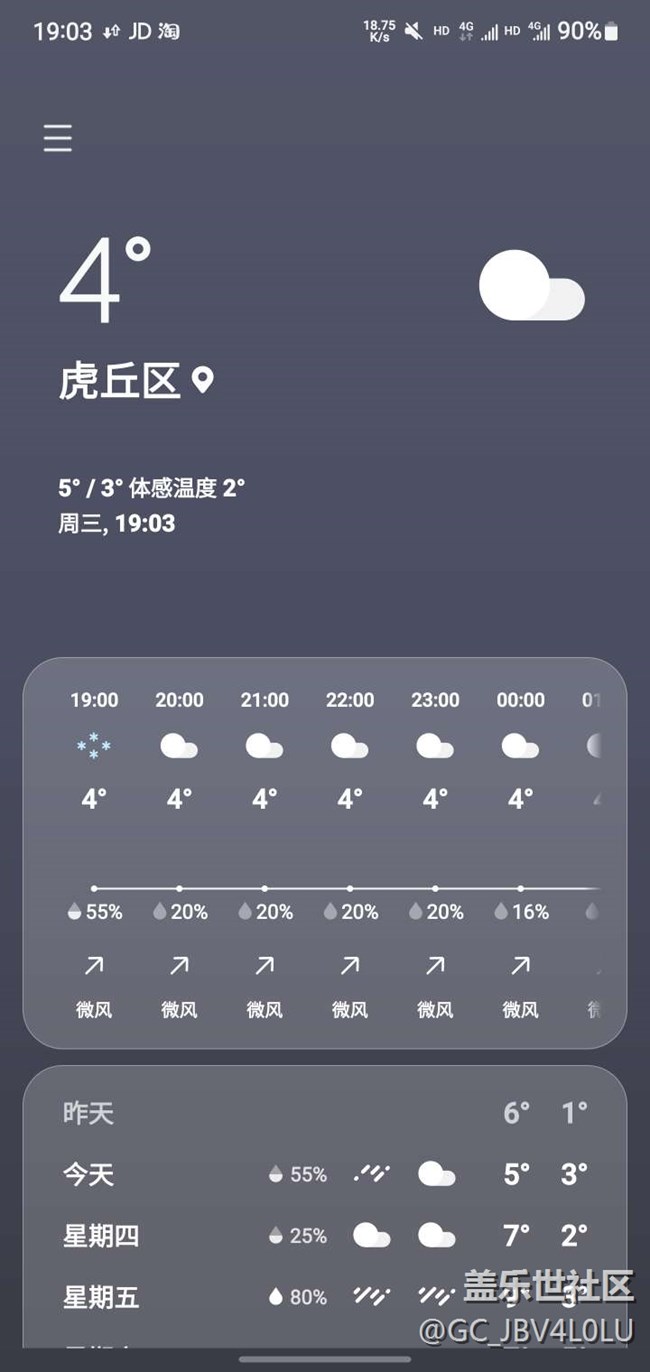
Task: Open the hamburger drawer menu
Action: click(58, 138)
